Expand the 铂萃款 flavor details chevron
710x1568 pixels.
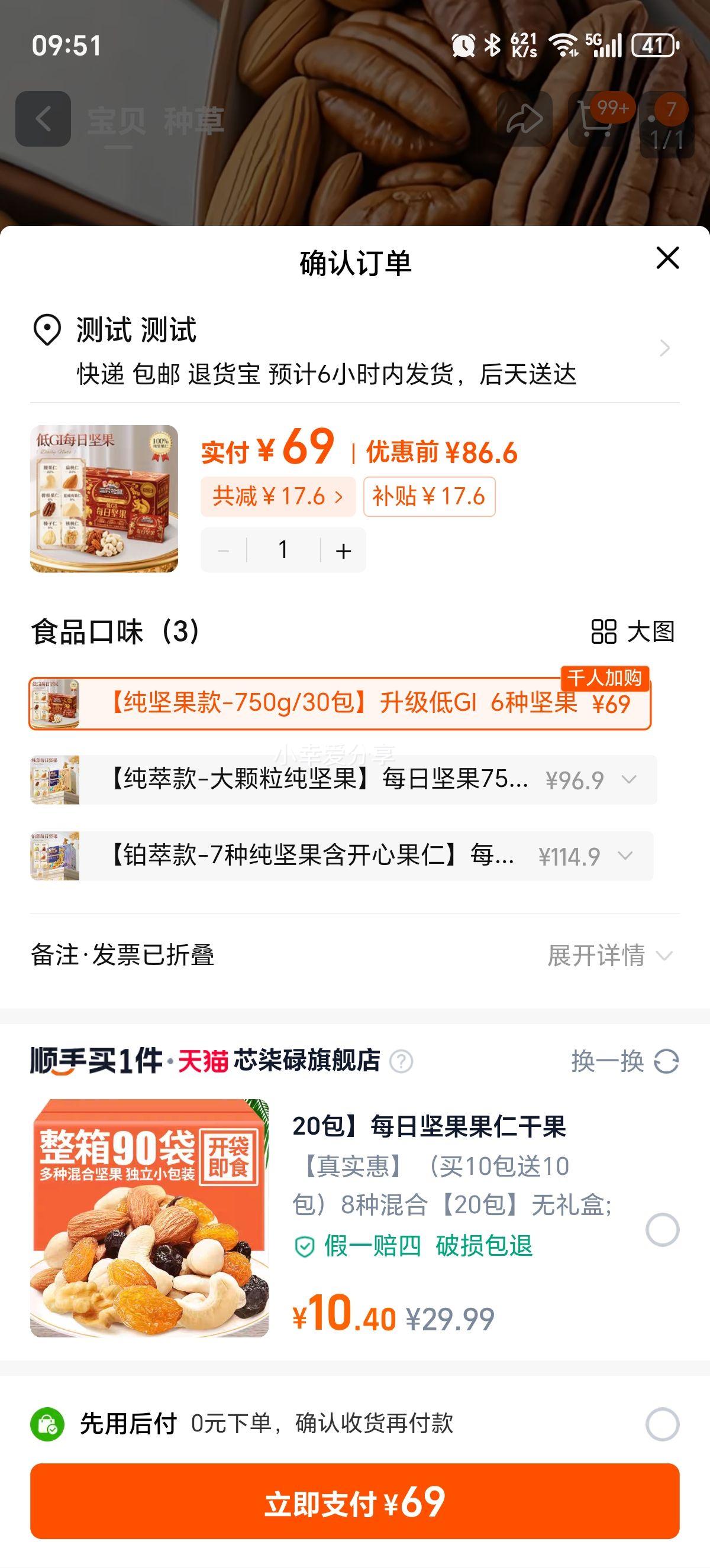pos(626,856)
